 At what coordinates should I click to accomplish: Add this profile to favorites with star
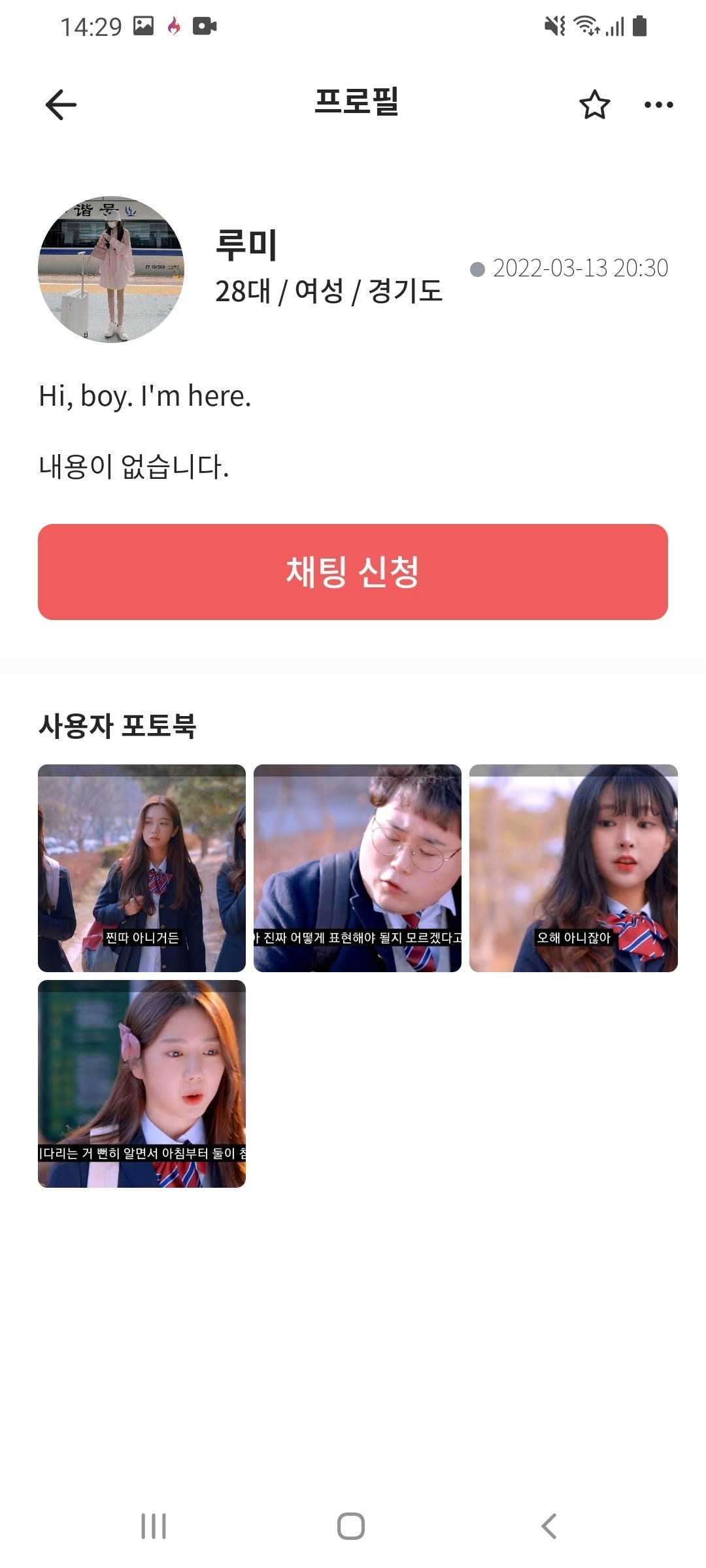594,105
